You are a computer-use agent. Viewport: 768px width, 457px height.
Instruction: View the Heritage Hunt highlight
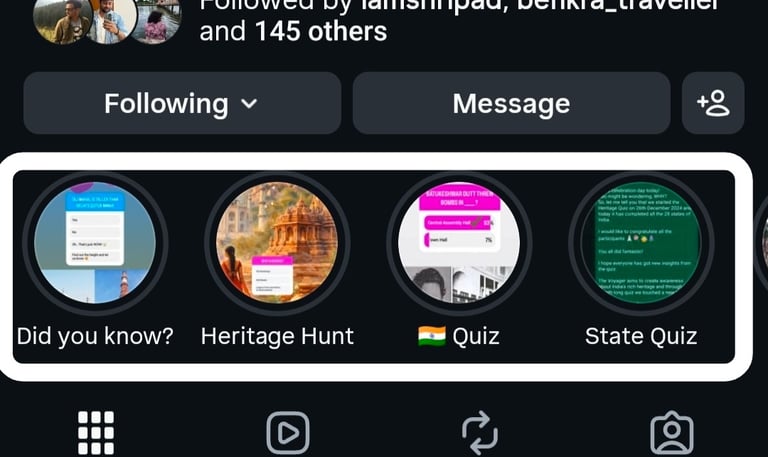coord(277,244)
